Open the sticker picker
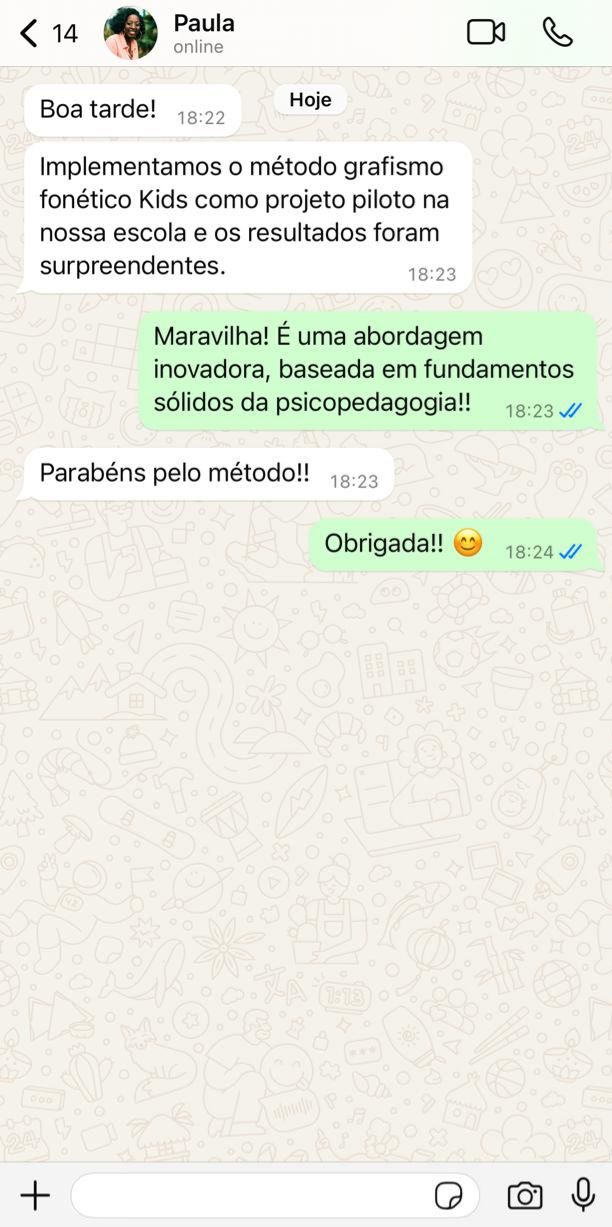The height and width of the screenshot is (1227, 612). point(449,1195)
